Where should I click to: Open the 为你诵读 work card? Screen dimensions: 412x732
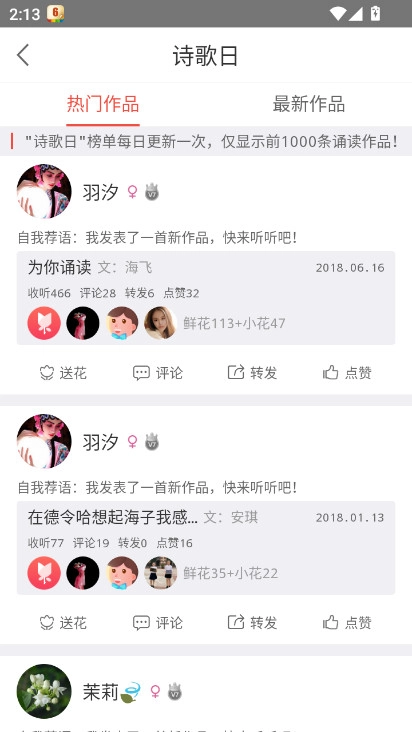[206, 298]
